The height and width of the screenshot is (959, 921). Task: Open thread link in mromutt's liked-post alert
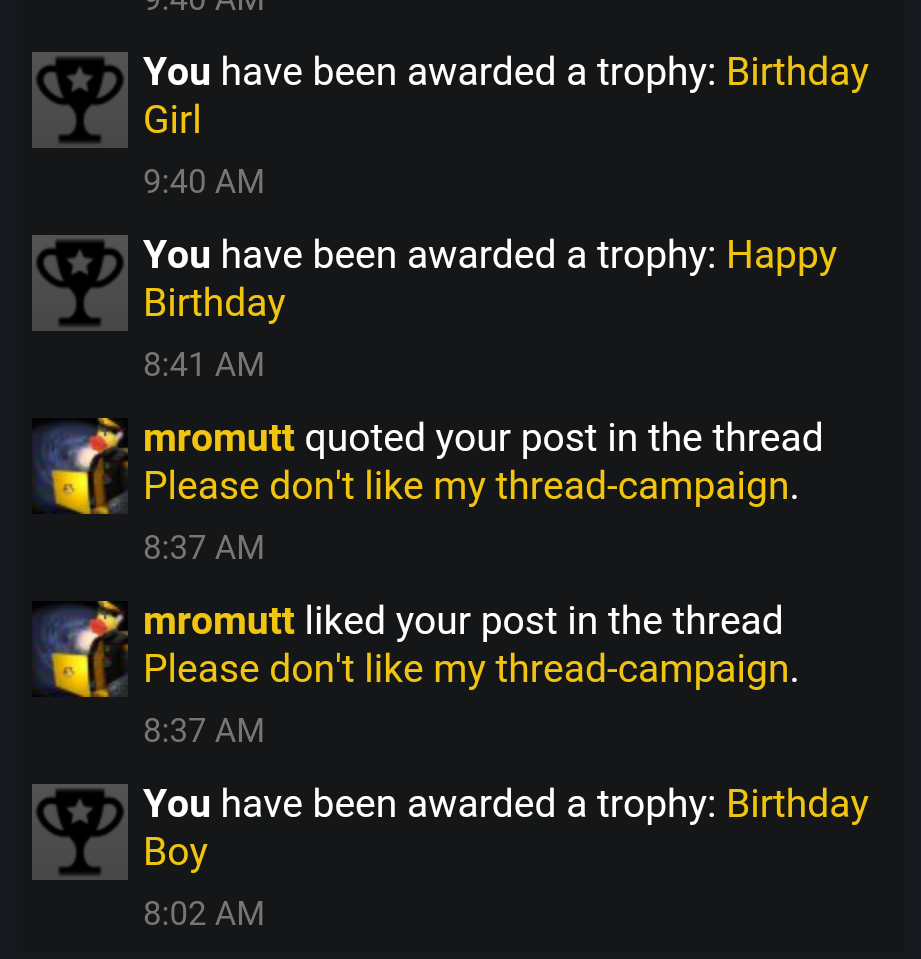click(x=466, y=670)
